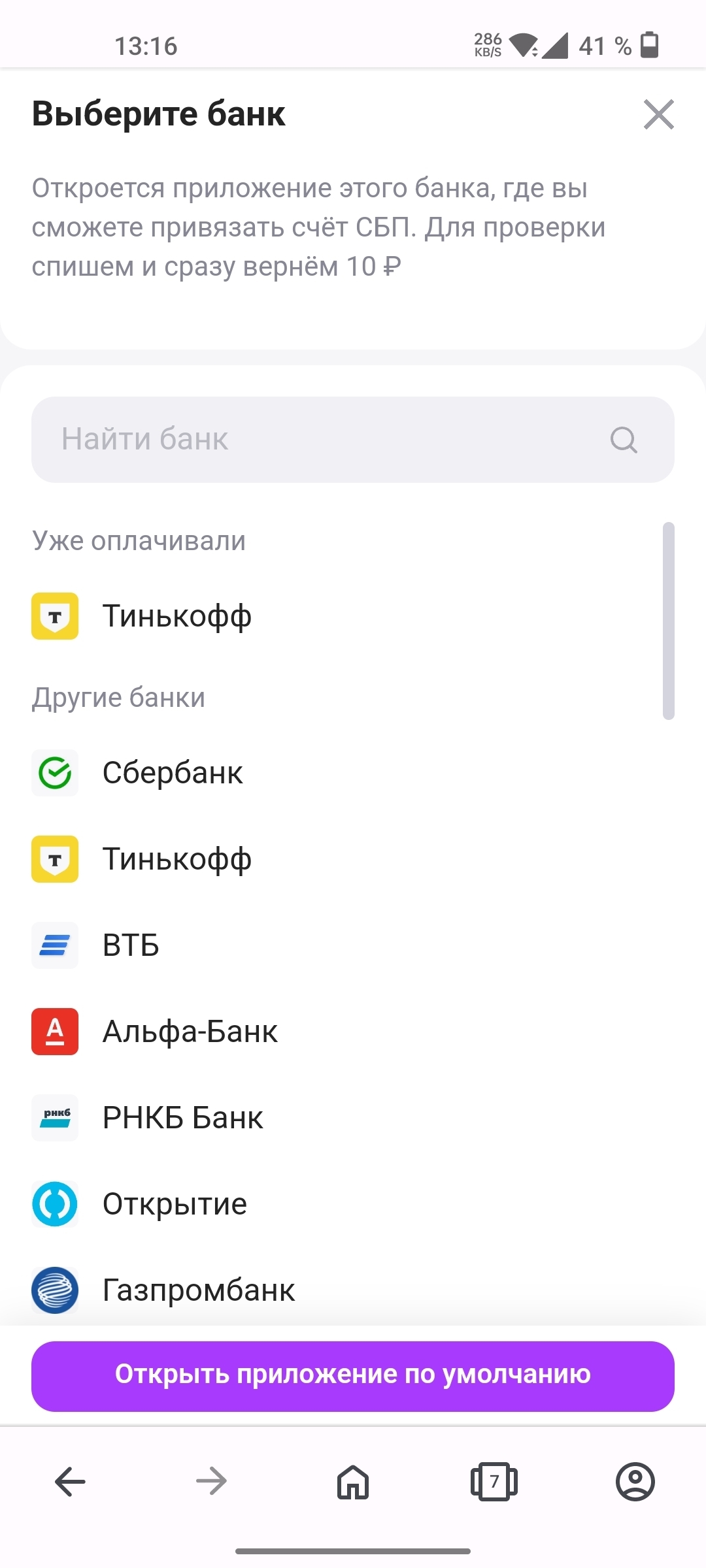The image size is (706, 1568).
Task: Pick ВТБ as the bank
Action: pos(131,945)
